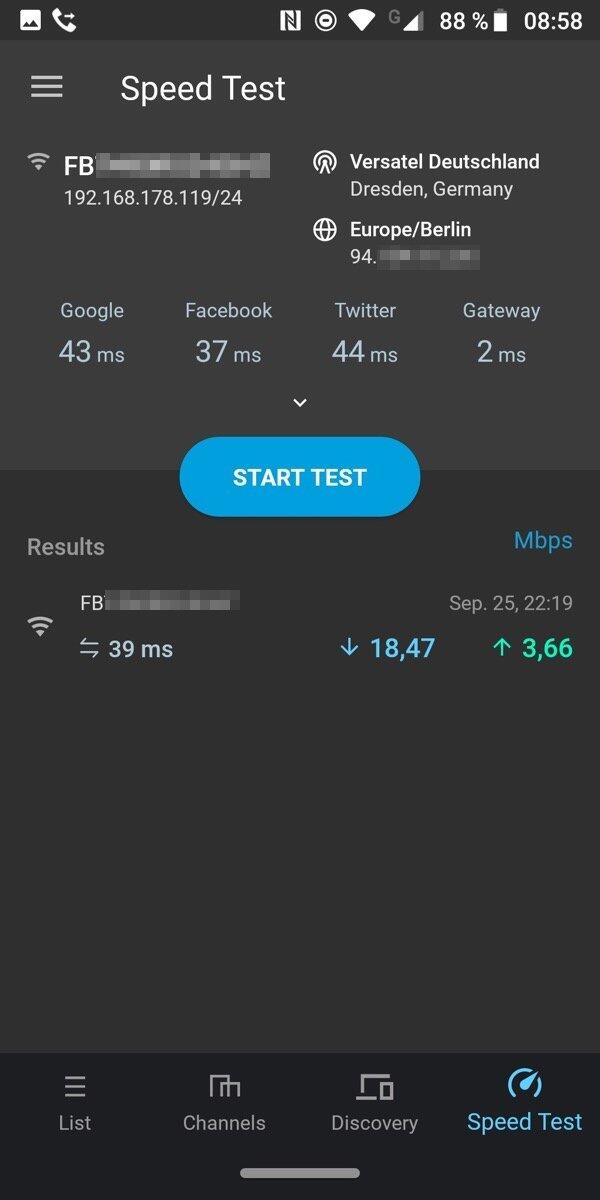The image size is (600, 1200).
Task: Open the hamburger drawer menu
Action: [x=47, y=87]
